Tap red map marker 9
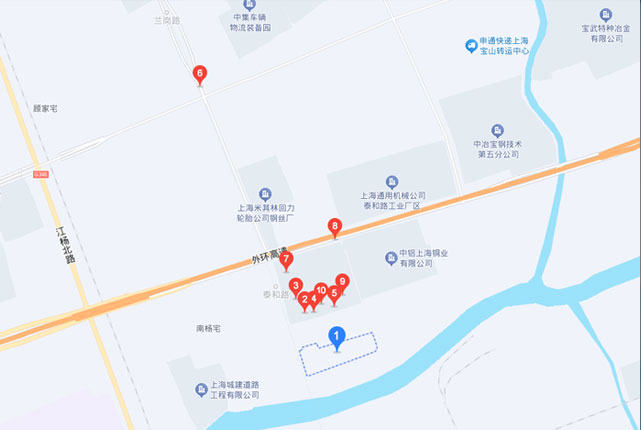 point(342,282)
